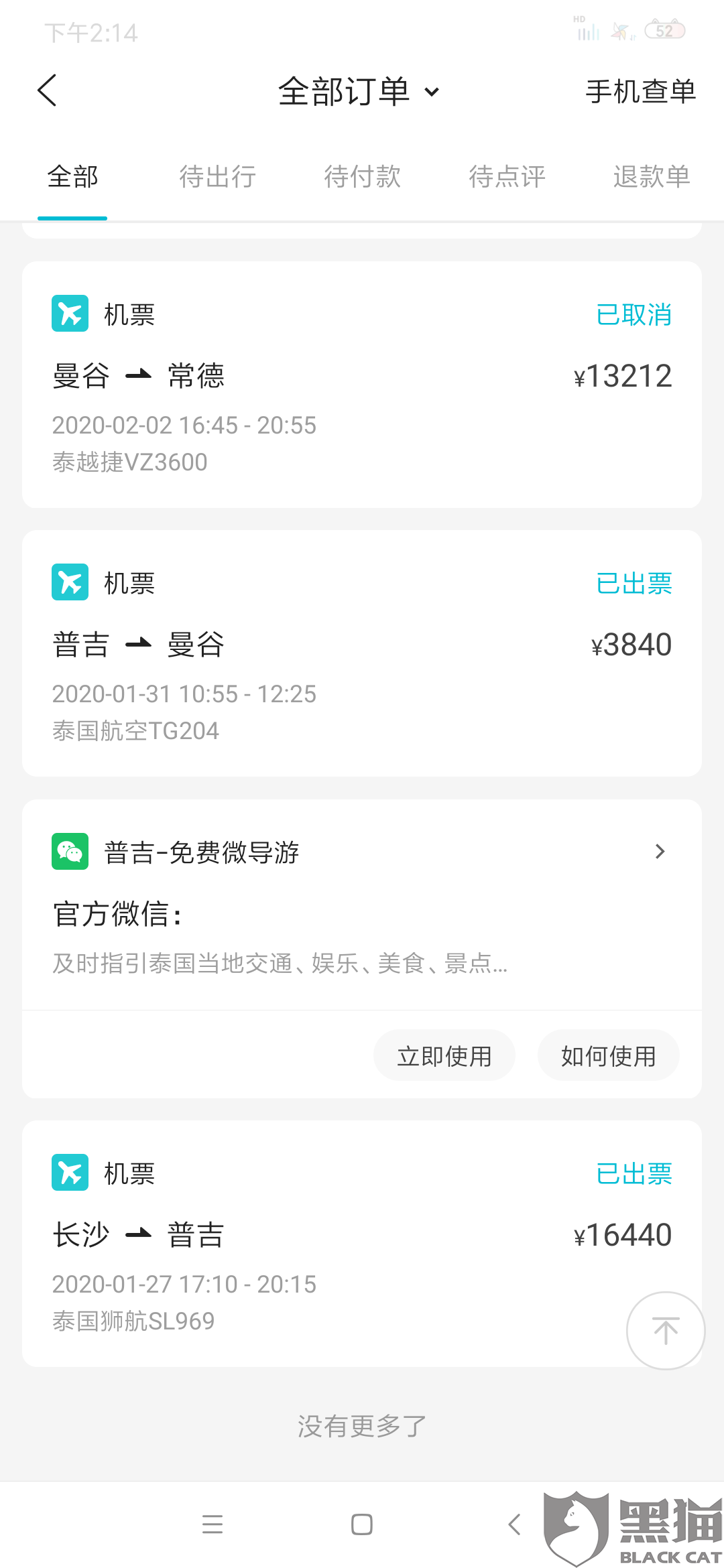Open 手机查单 lookup by phone
This screenshot has width=724, height=1568.
(x=640, y=92)
